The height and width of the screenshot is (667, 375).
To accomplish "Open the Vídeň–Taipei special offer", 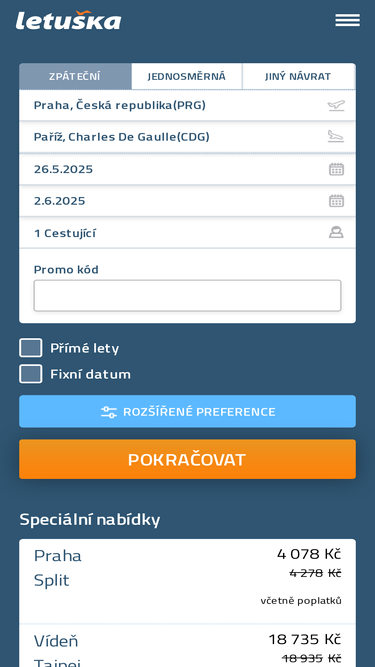I will 188,646.
